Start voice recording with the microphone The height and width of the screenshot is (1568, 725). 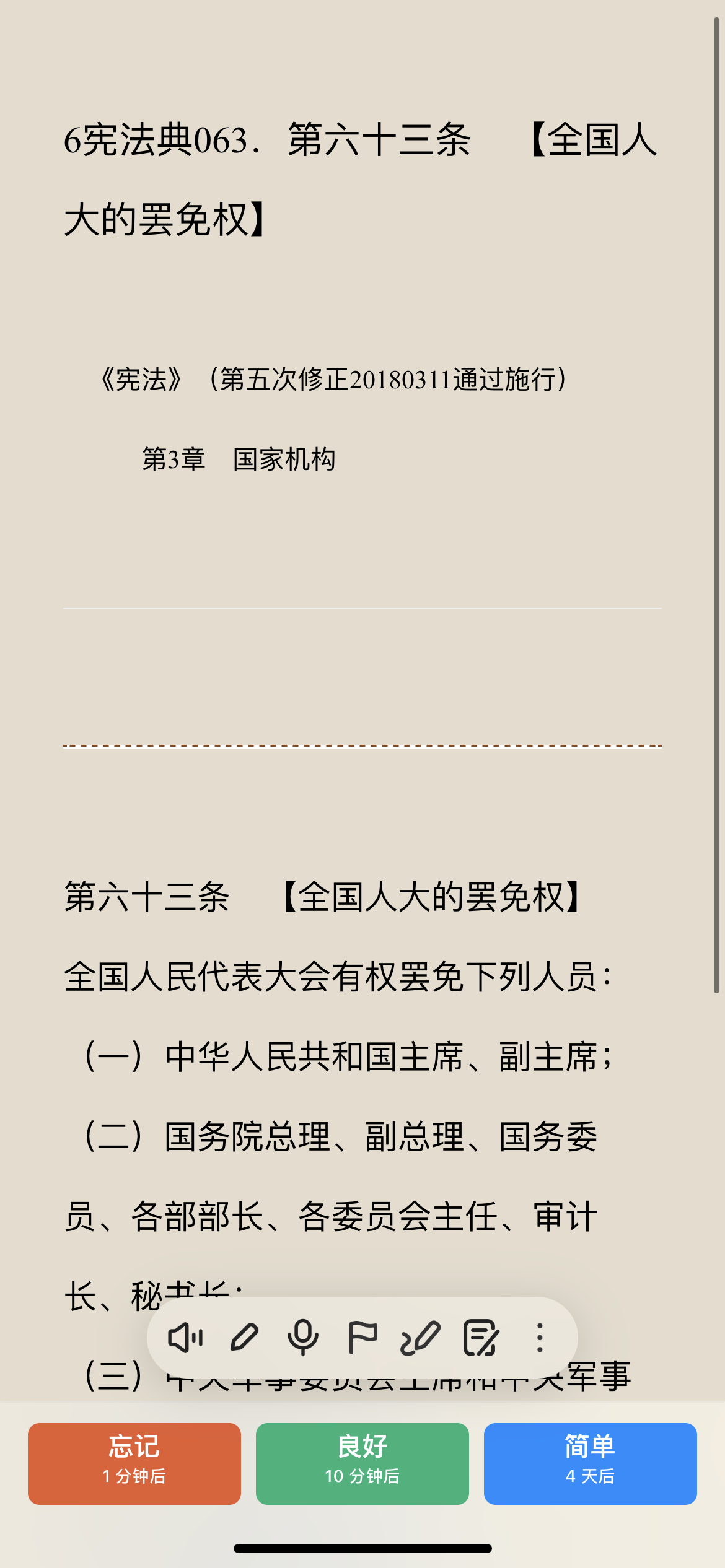click(x=303, y=1338)
